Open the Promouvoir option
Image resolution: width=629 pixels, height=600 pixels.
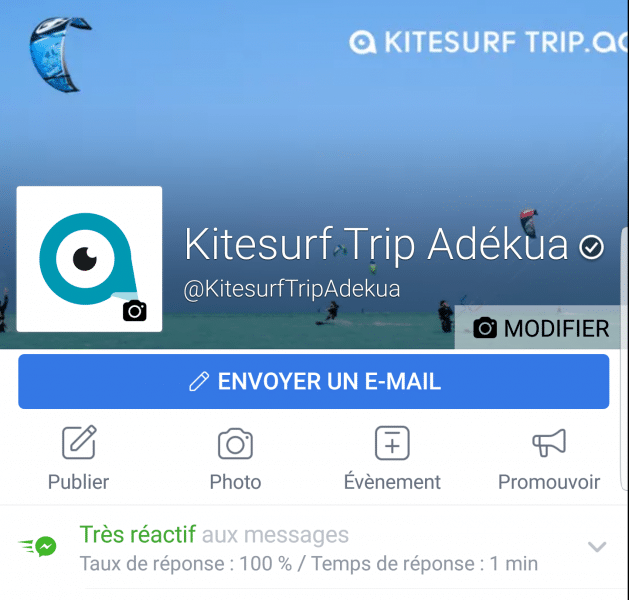click(548, 456)
